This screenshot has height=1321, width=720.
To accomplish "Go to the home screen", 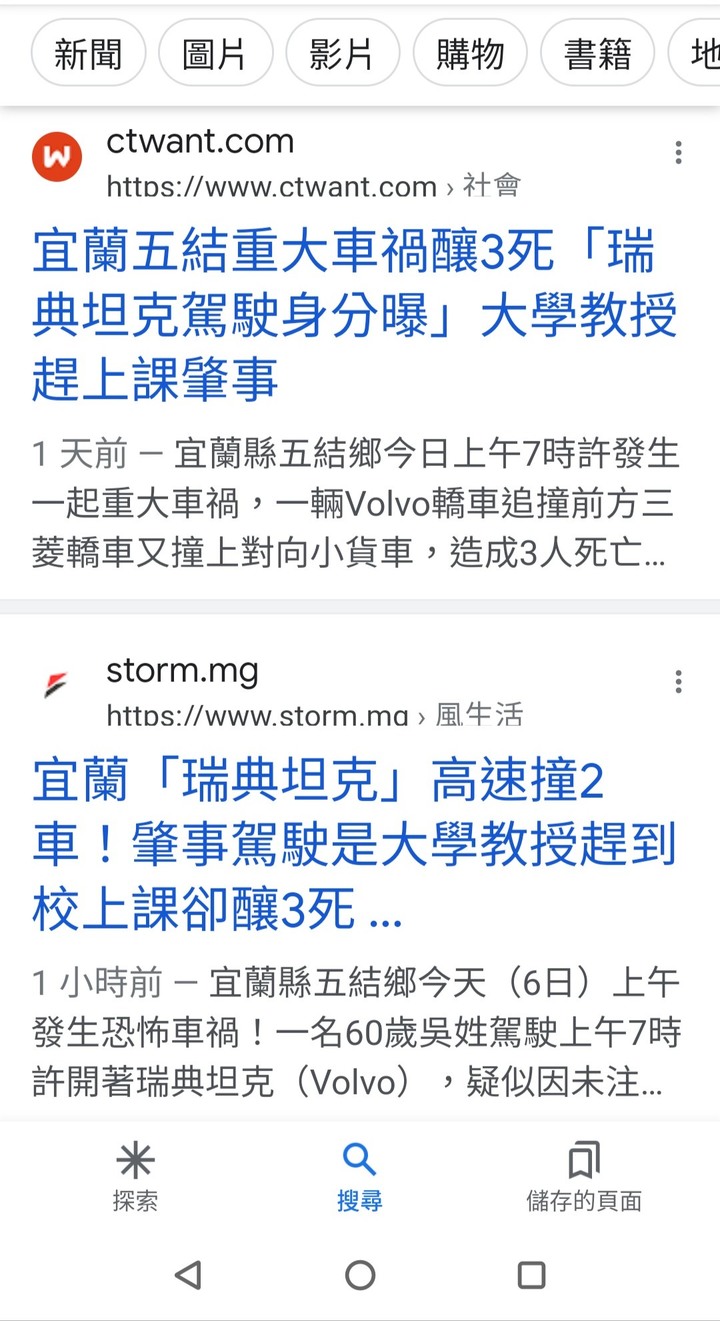I will point(360,1274).
